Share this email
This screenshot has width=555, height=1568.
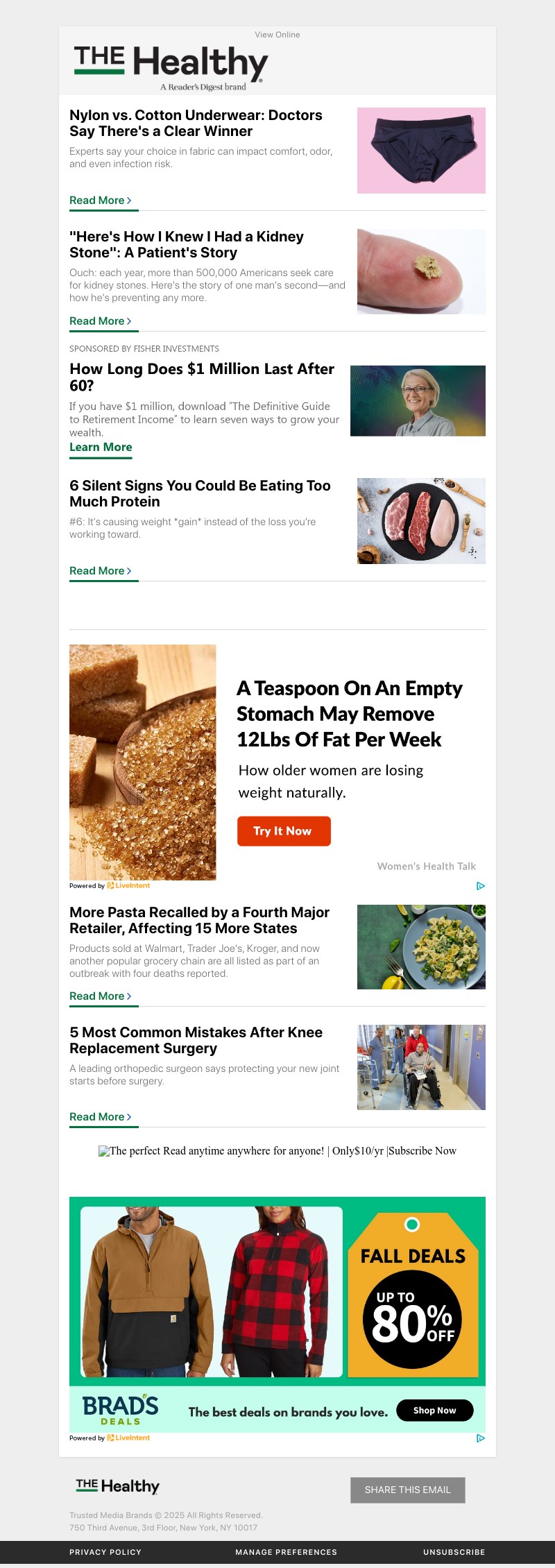coord(407,1490)
